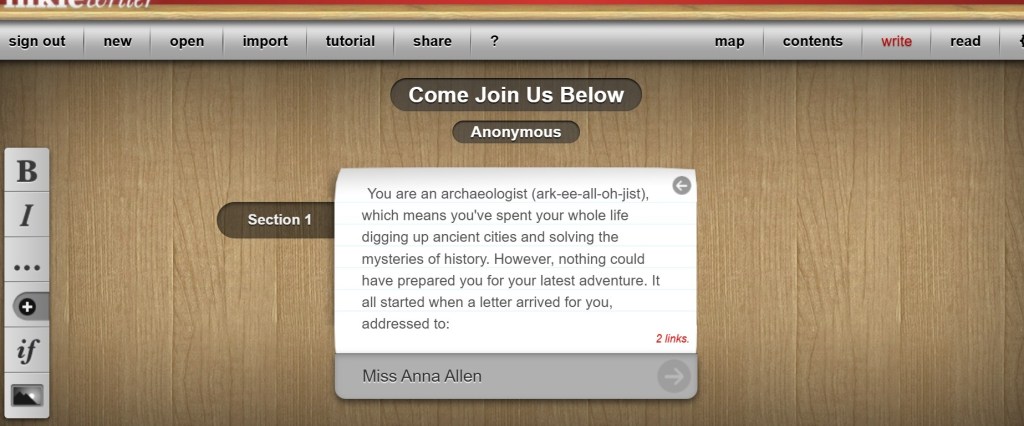1024x426 pixels.
Task: Switch to read mode
Action: pos(965,41)
